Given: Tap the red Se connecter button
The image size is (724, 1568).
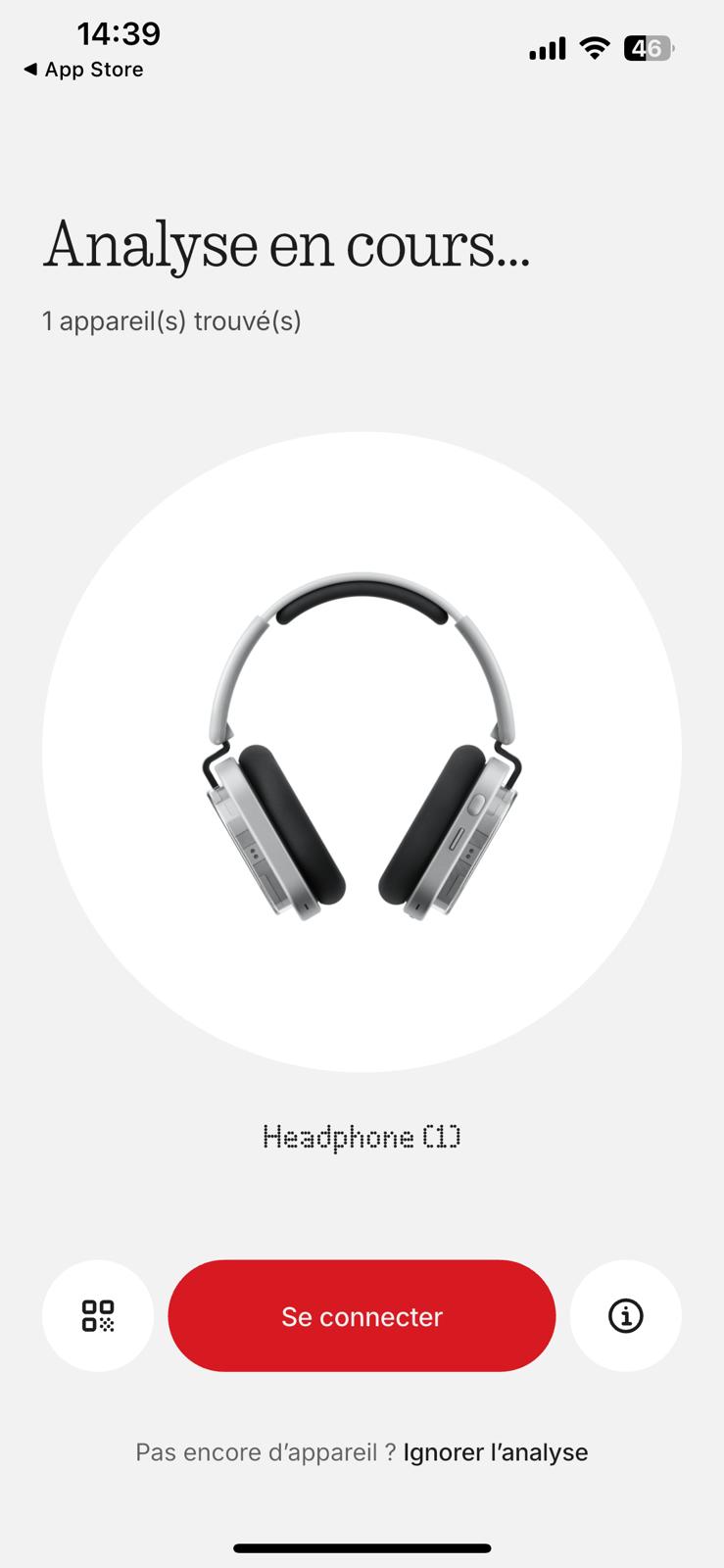Looking at the screenshot, I should point(362,1315).
